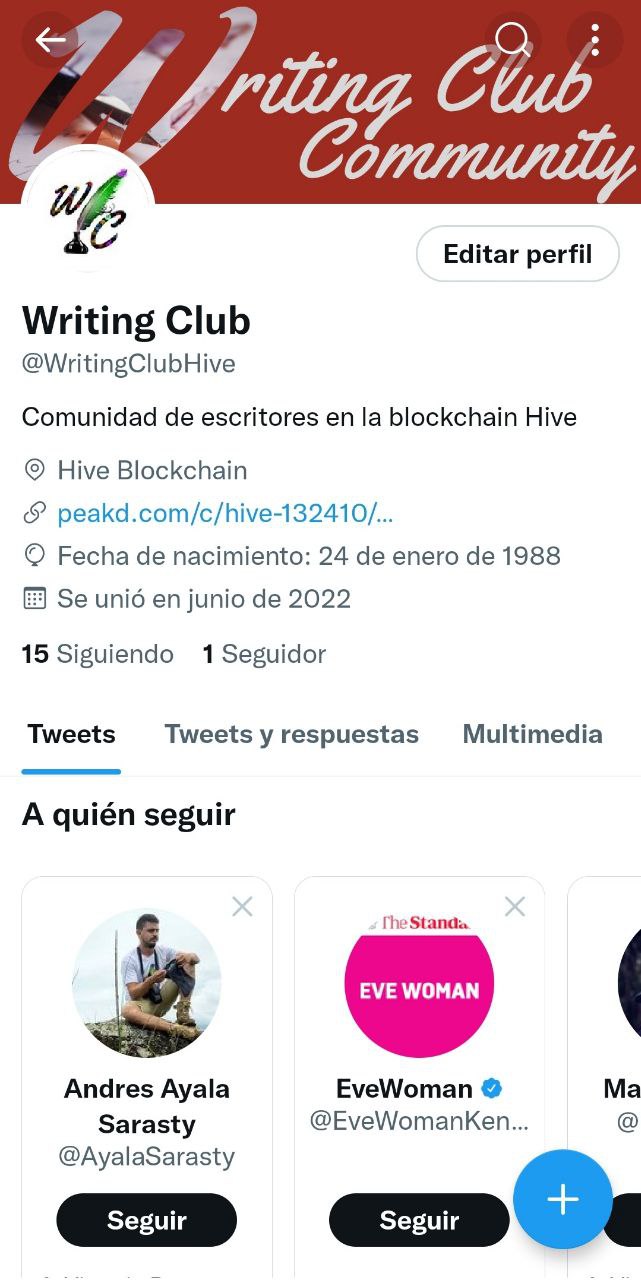Tap the Editar perfil button
Screen dimensions: 641x1280
[517, 254]
